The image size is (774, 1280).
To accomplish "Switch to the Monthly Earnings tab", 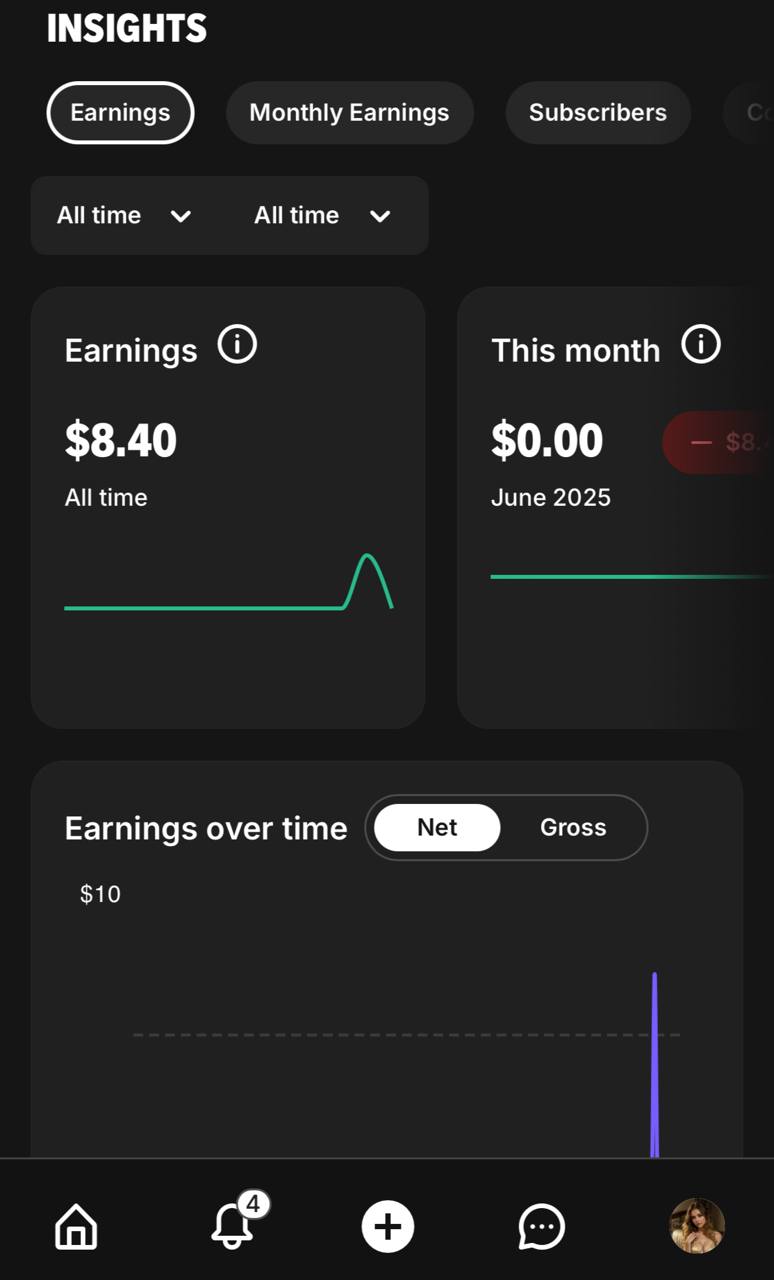I will click(349, 113).
